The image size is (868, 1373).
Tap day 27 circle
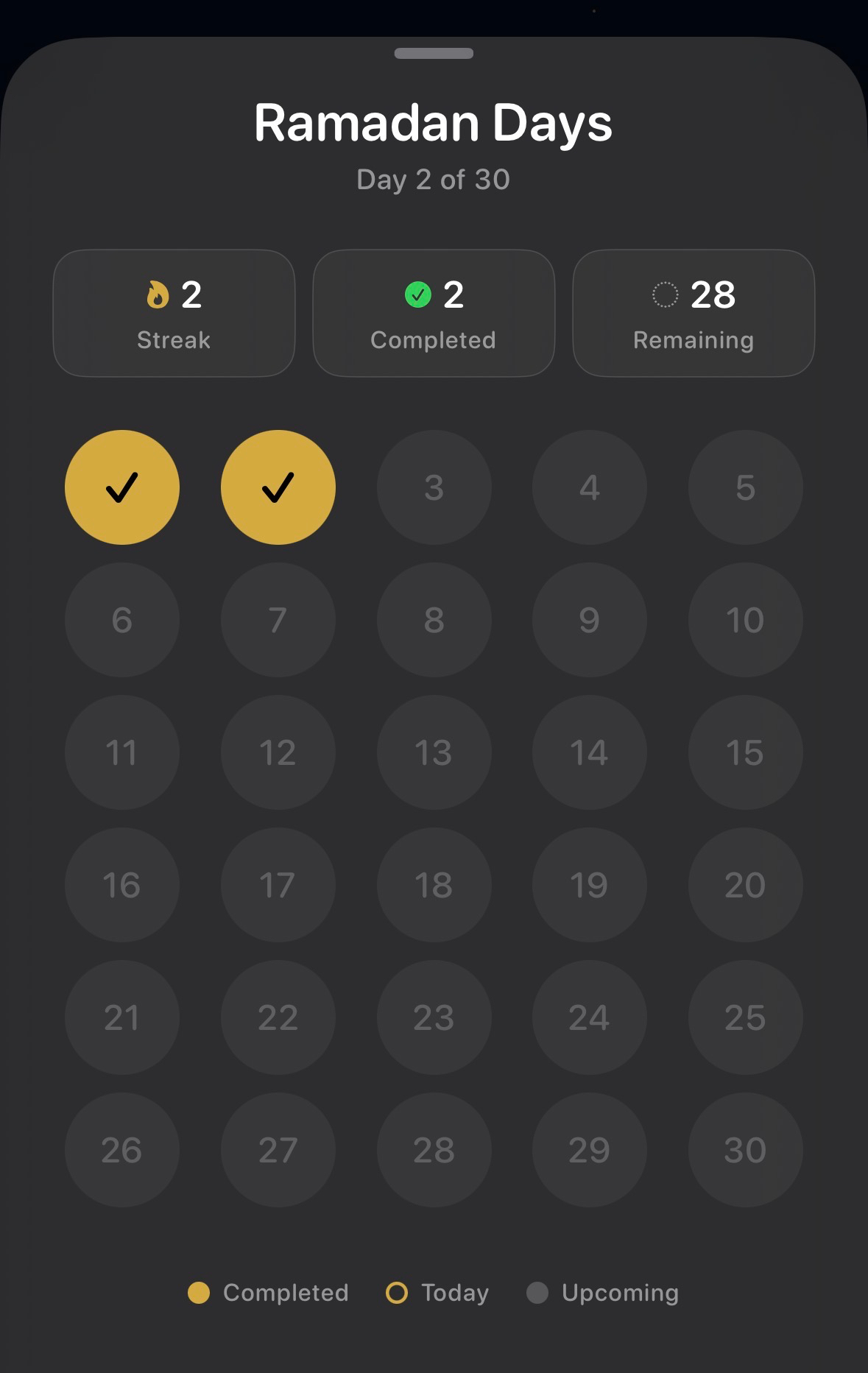pyautogui.click(x=278, y=1150)
